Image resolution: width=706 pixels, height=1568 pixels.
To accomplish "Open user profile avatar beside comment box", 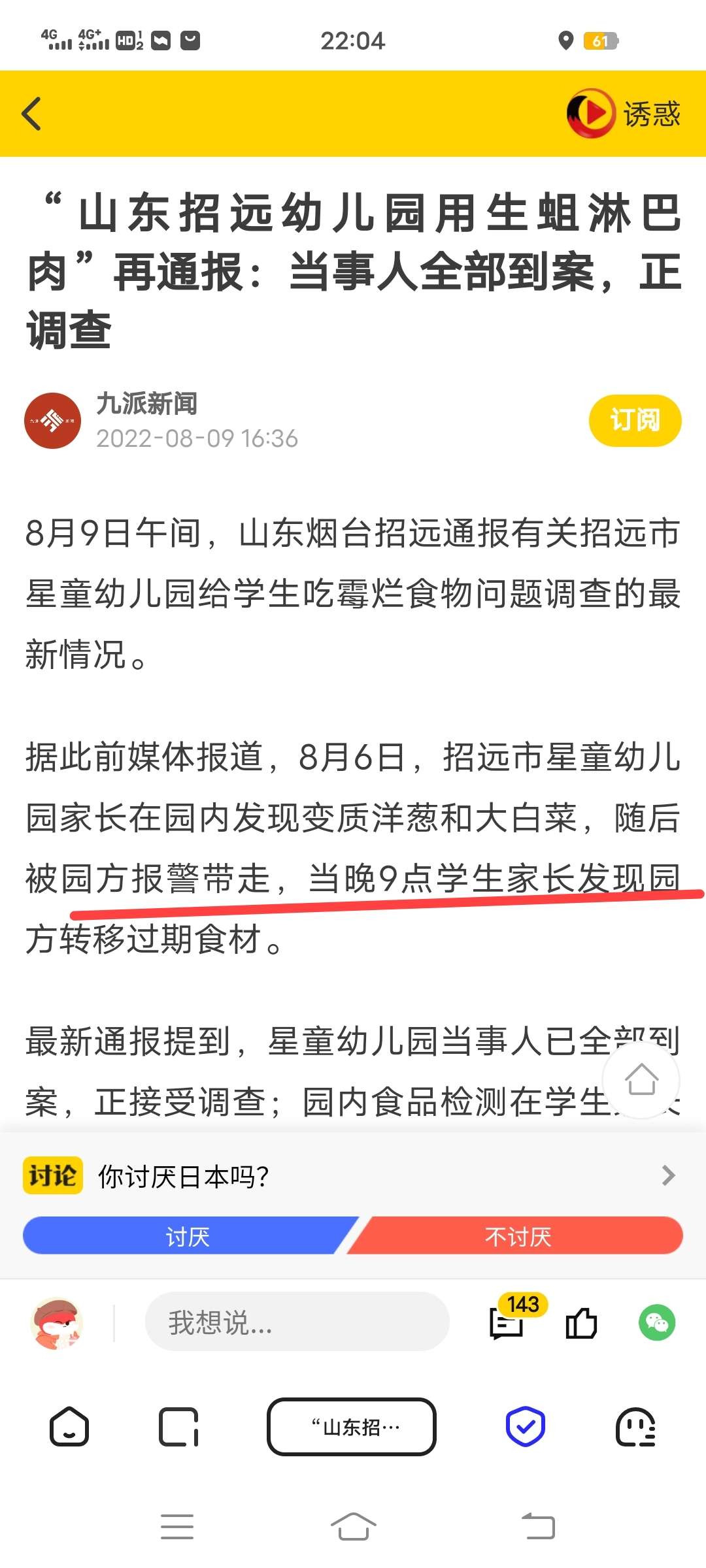I will [x=56, y=1324].
